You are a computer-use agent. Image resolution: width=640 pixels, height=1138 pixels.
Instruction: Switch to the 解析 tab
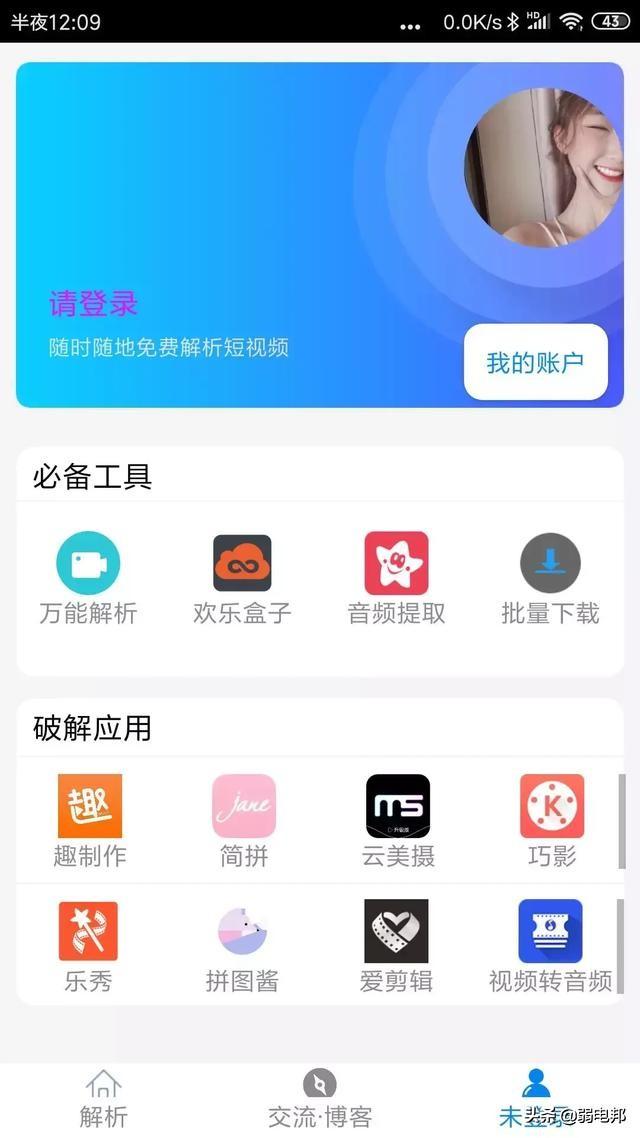coord(104,1100)
